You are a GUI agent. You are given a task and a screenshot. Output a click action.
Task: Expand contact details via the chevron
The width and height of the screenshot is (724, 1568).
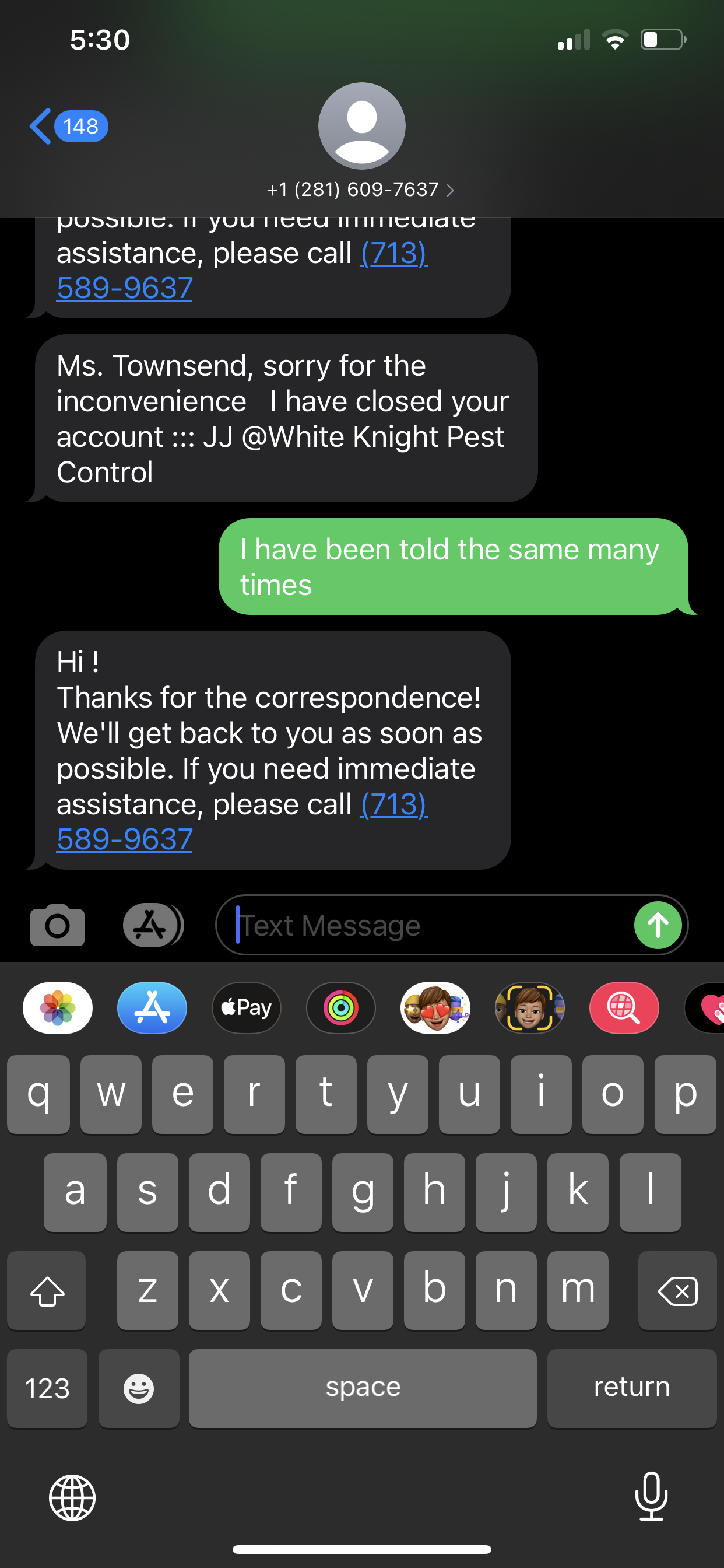pyautogui.click(x=450, y=190)
